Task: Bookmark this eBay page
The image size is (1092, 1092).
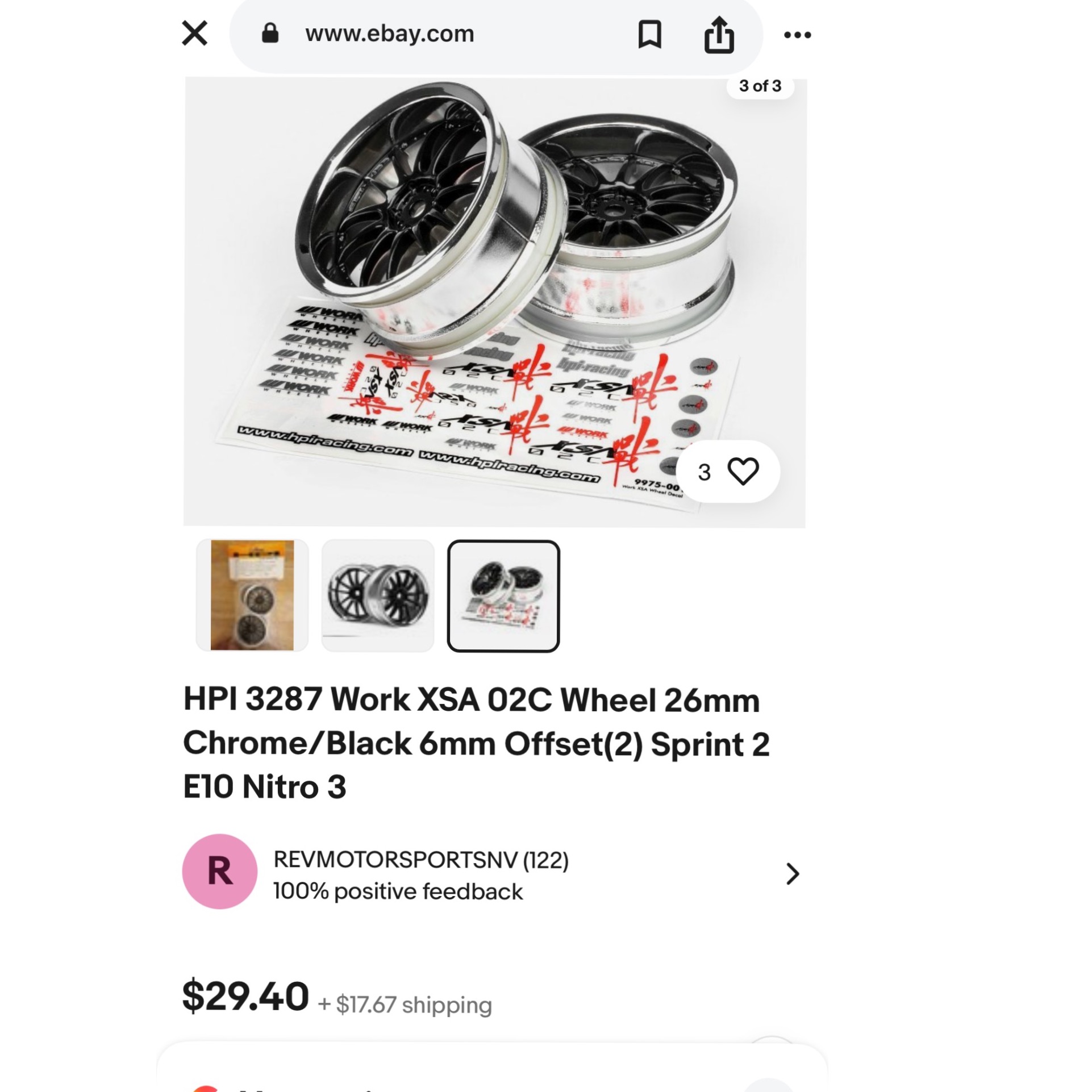Action: click(649, 35)
